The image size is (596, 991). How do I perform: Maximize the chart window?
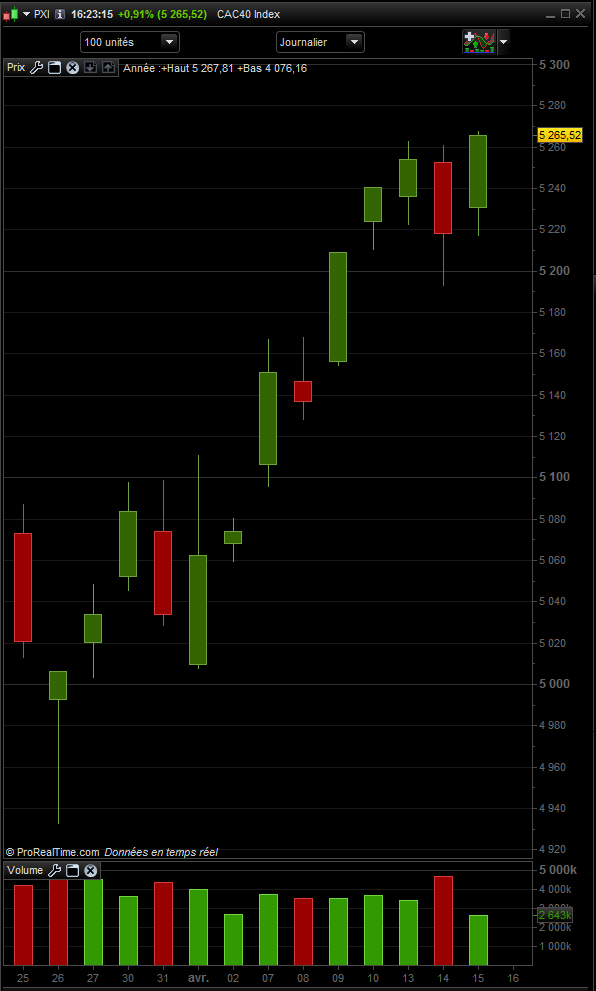(x=565, y=13)
